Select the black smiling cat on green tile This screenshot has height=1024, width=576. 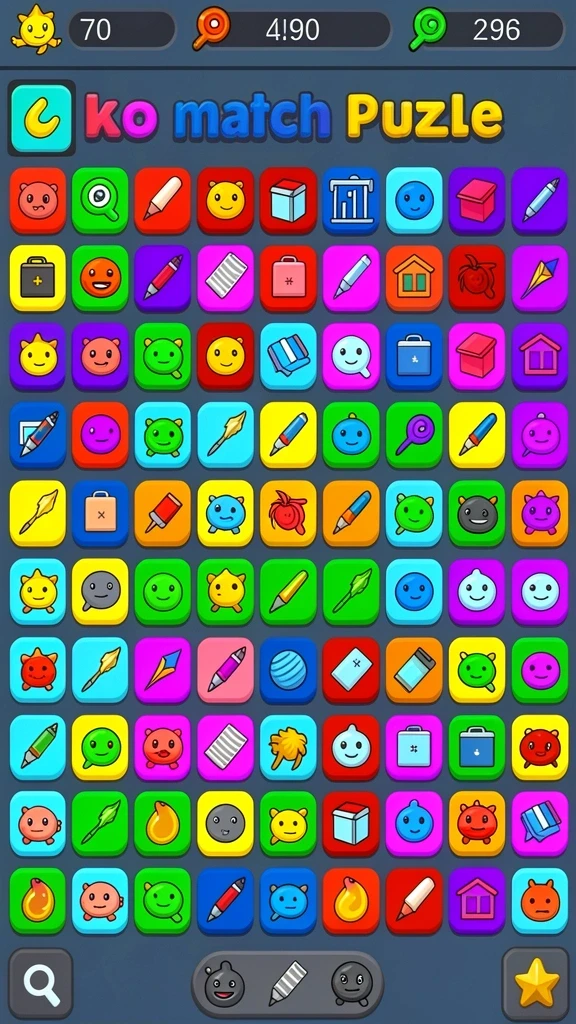pyautogui.click(x=477, y=513)
